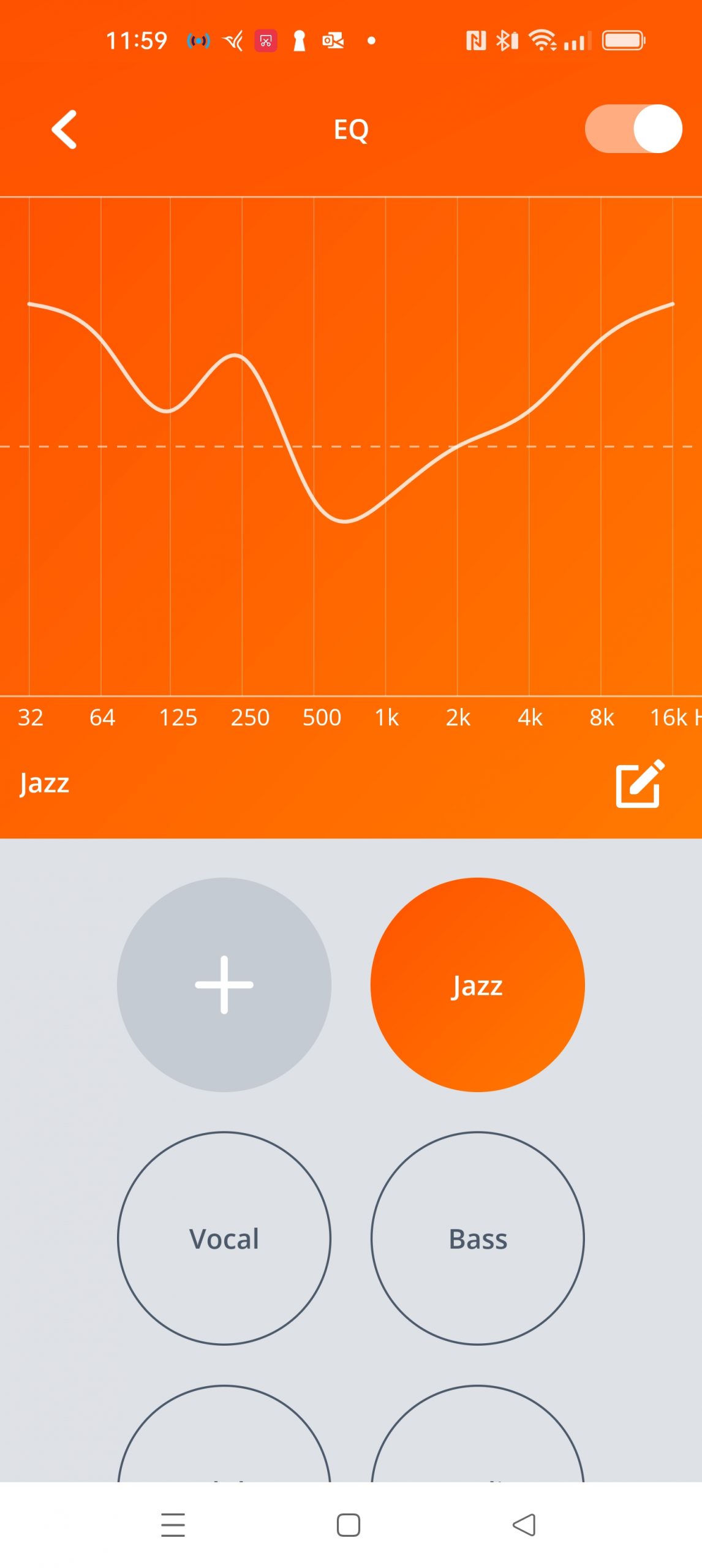702x1568 pixels.
Task: Edit the Jazz equalizer preset
Action: click(639, 784)
